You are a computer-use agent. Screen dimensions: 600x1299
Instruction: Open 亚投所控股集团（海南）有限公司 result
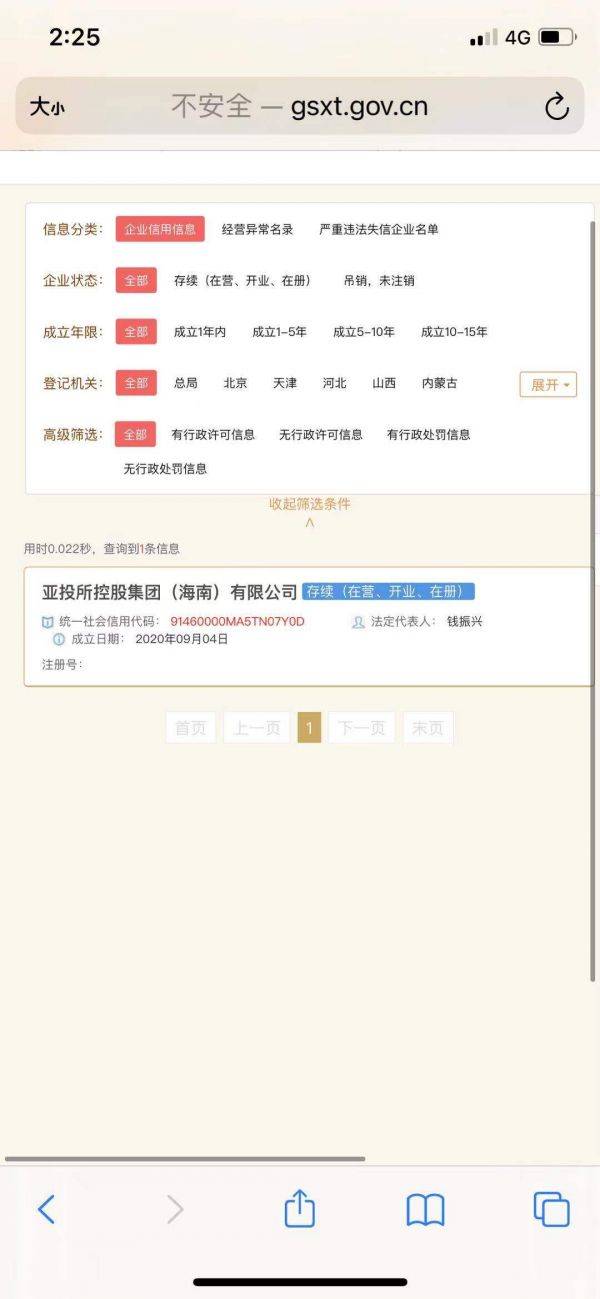coord(169,592)
